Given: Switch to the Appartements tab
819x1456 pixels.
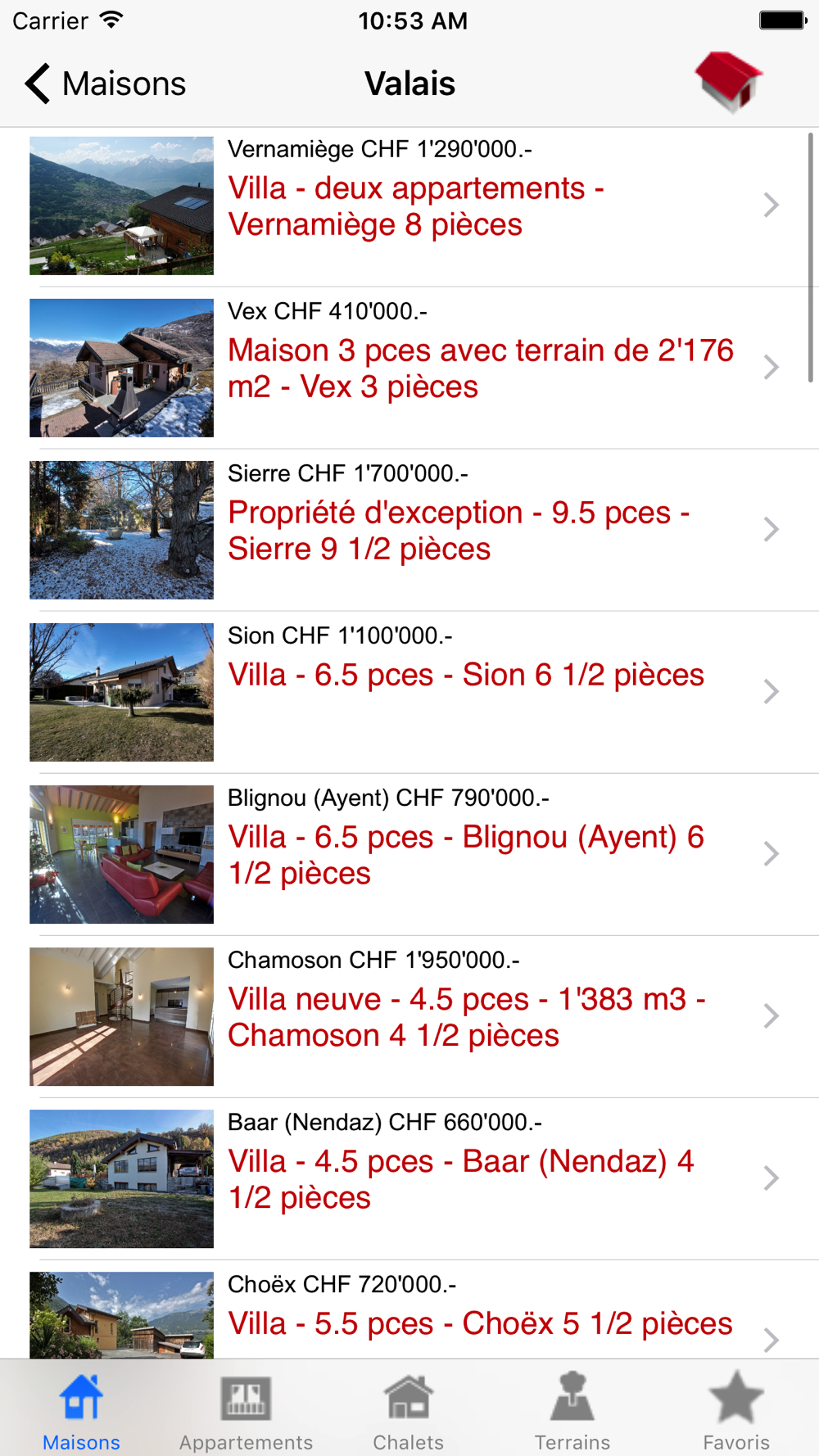Looking at the screenshot, I should click(x=246, y=1410).
